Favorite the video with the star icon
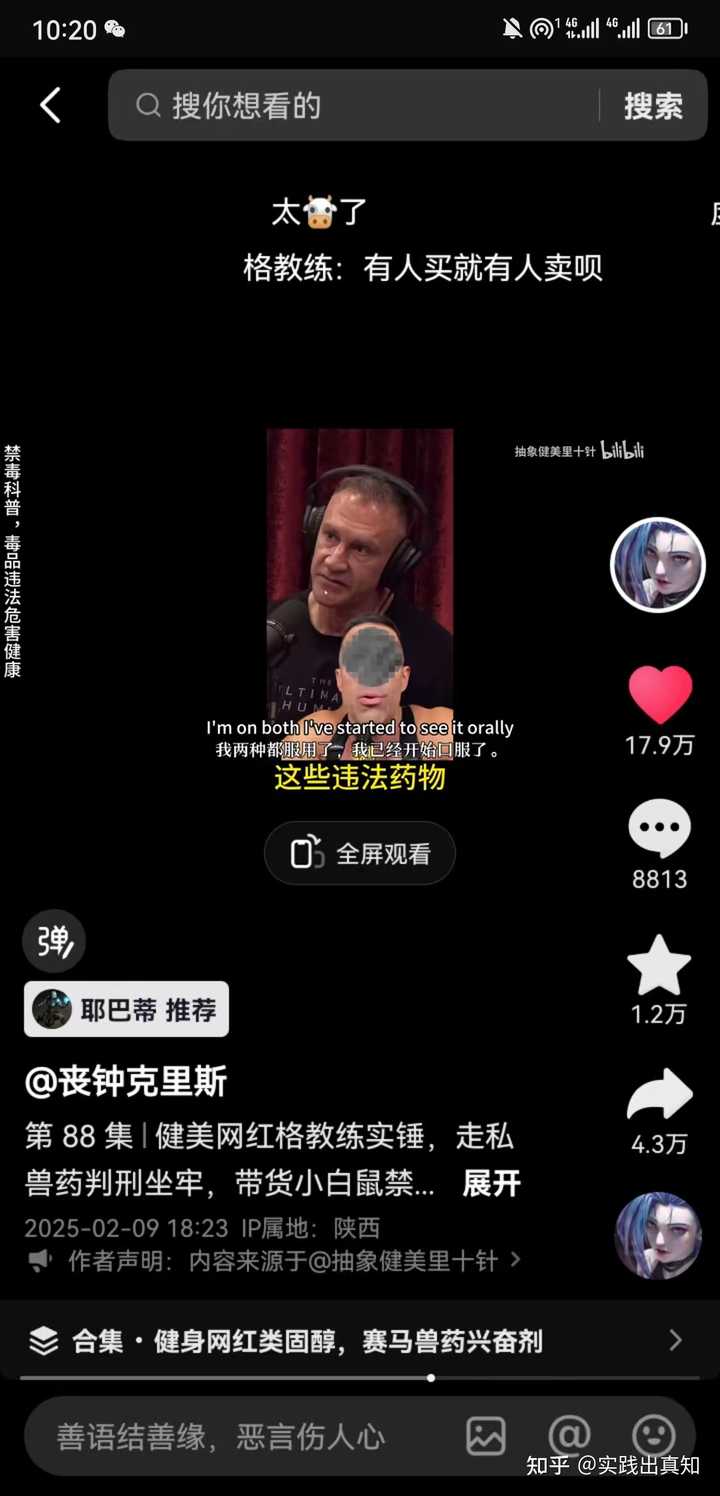 [659, 966]
